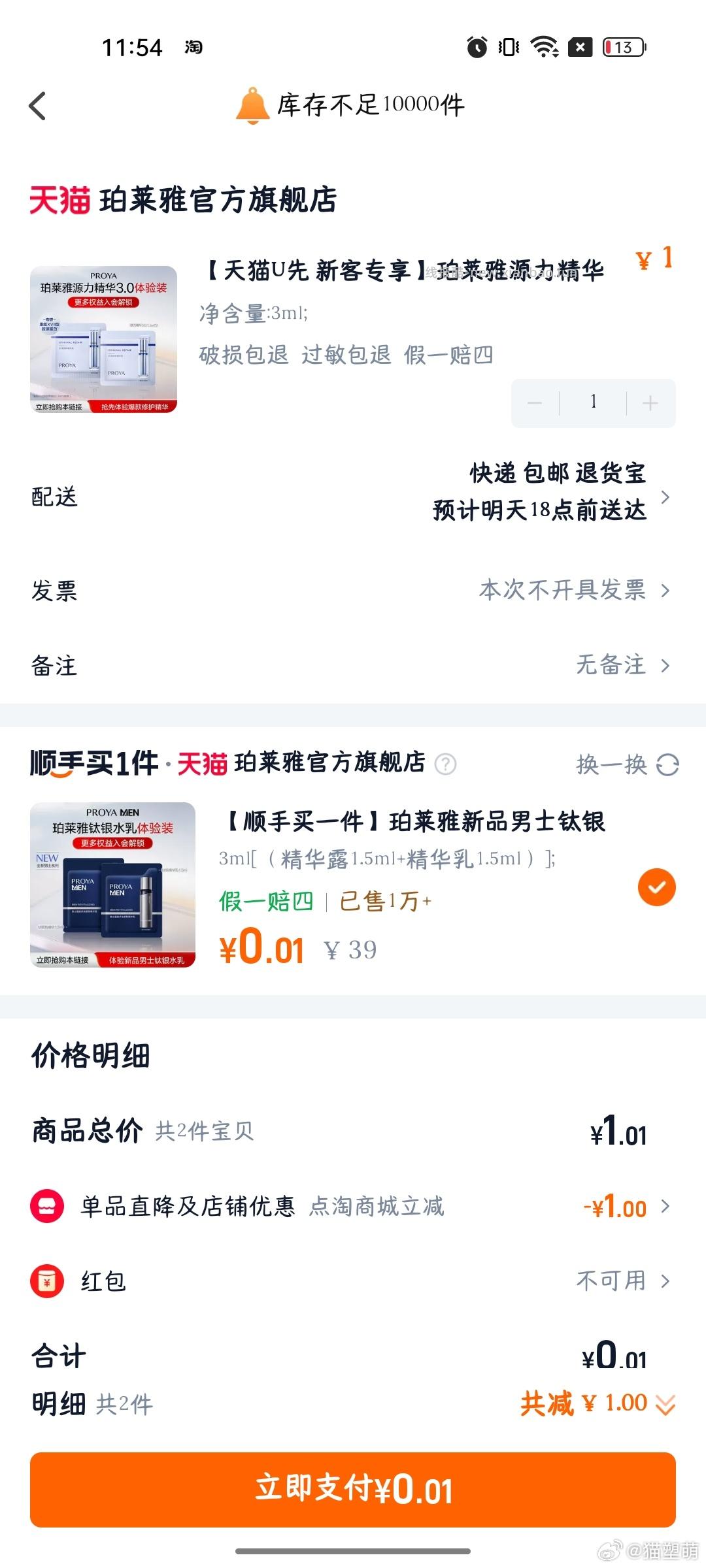Deselect the 顺手买一件 men's serum add-on
706x1568 pixels.
[x=656, y=887]
